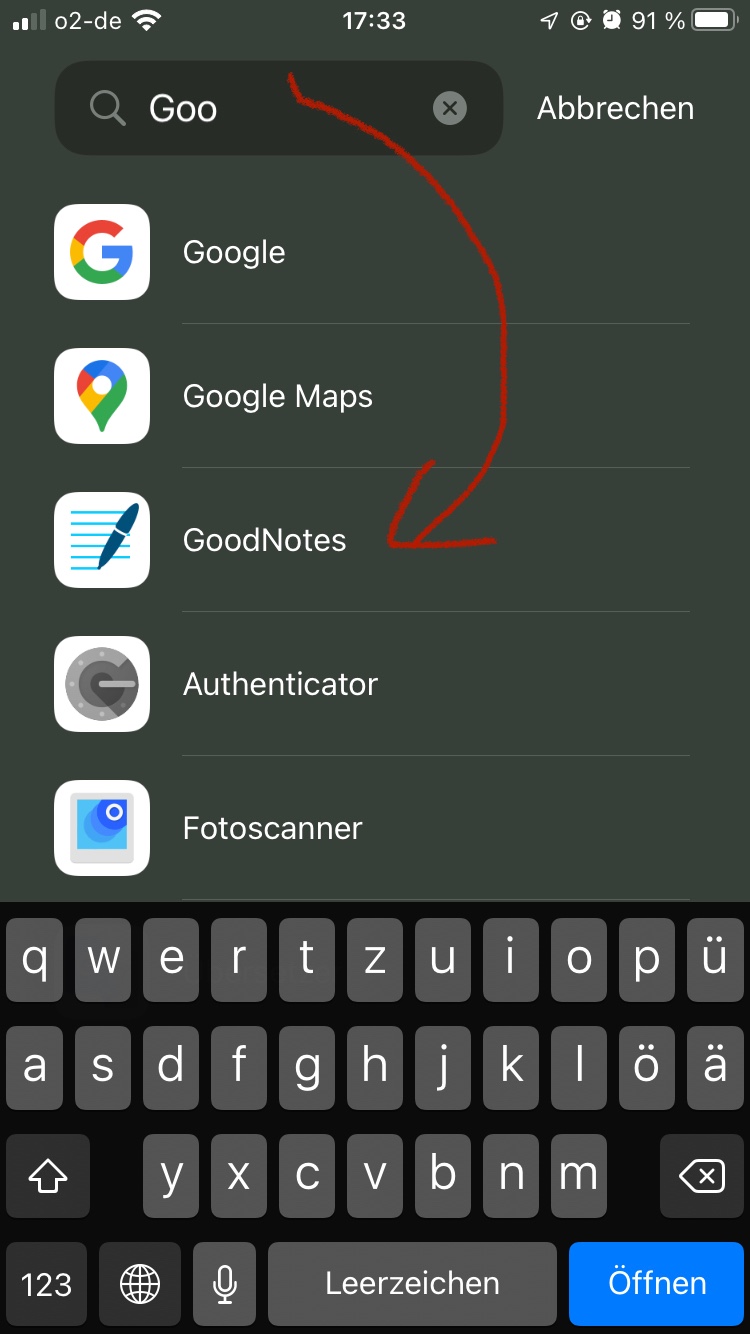The width and height of the screenshot is (750, 1334).
Task: Hit the backspace key on the keyboard
Action: tap(703, 1176)
